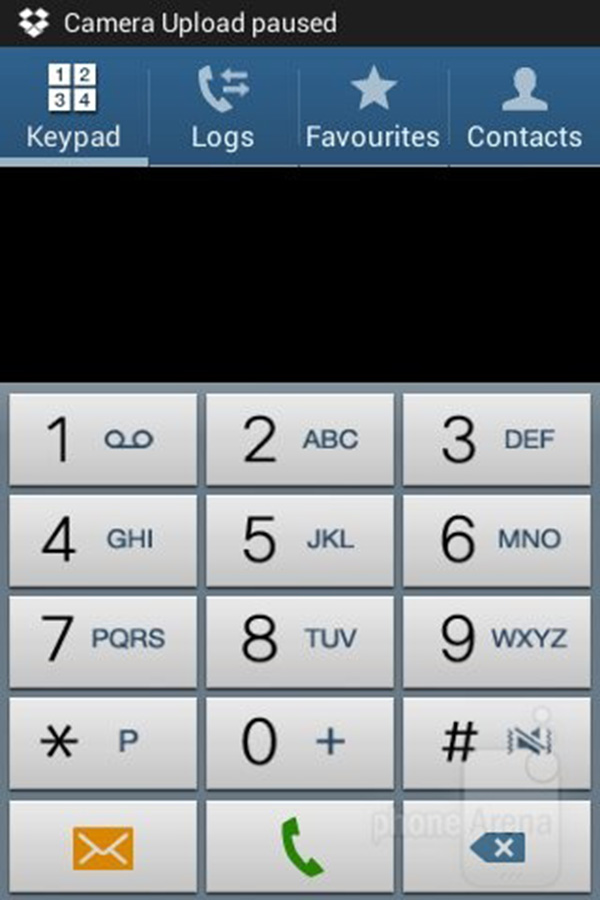Enter digit 3 DEF

click(x=497, y=440)
